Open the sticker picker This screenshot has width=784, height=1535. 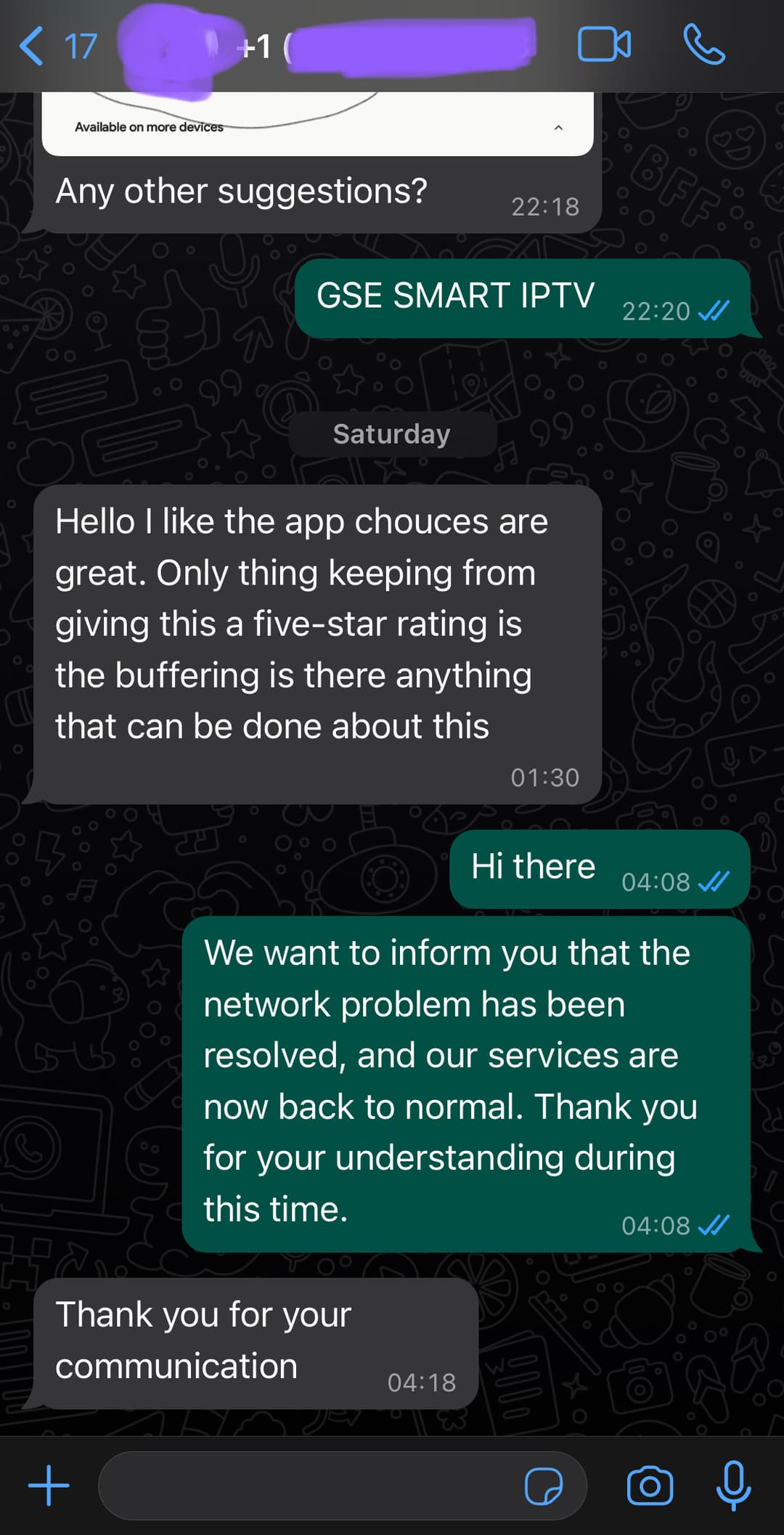pyautogui.click(x=543, y=1486)
